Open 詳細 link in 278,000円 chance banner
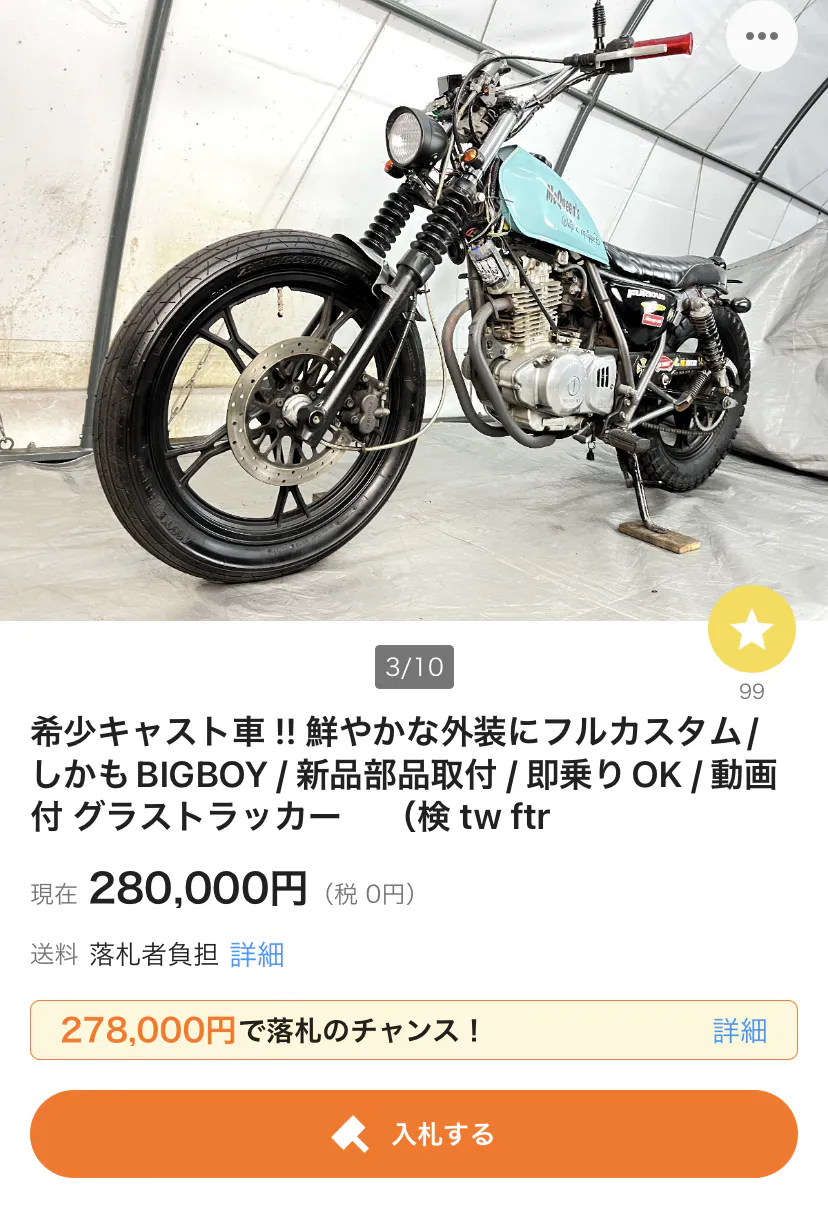The width and height of the screenshot is (828, 1209). [739, 1030]
